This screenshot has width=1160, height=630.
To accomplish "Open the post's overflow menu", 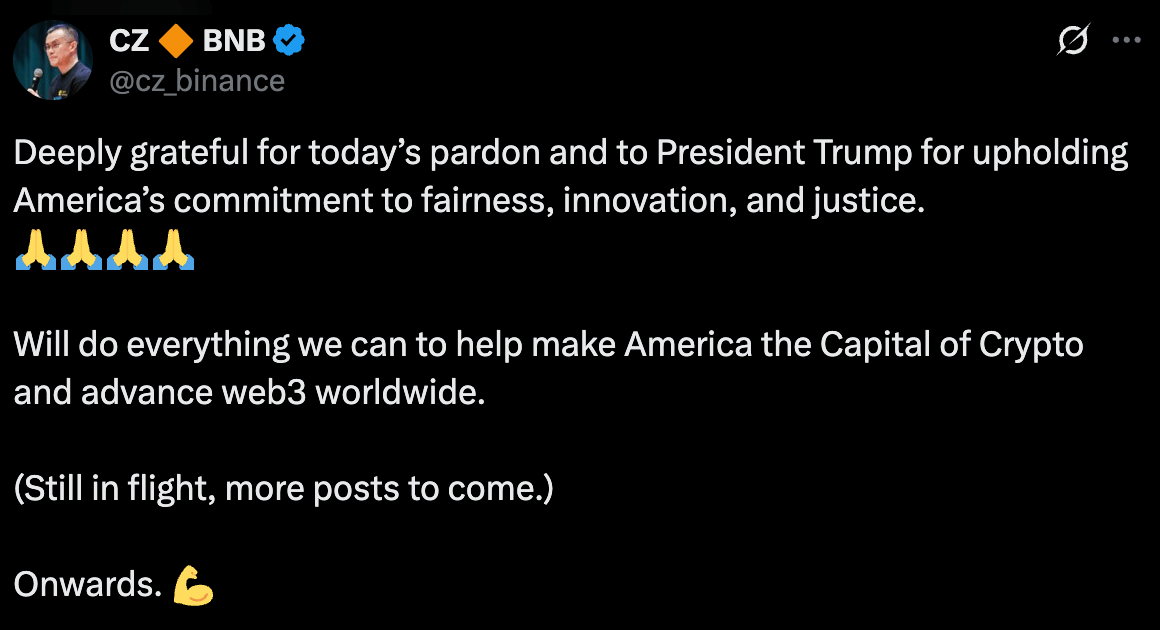I will pos(1126,41).
